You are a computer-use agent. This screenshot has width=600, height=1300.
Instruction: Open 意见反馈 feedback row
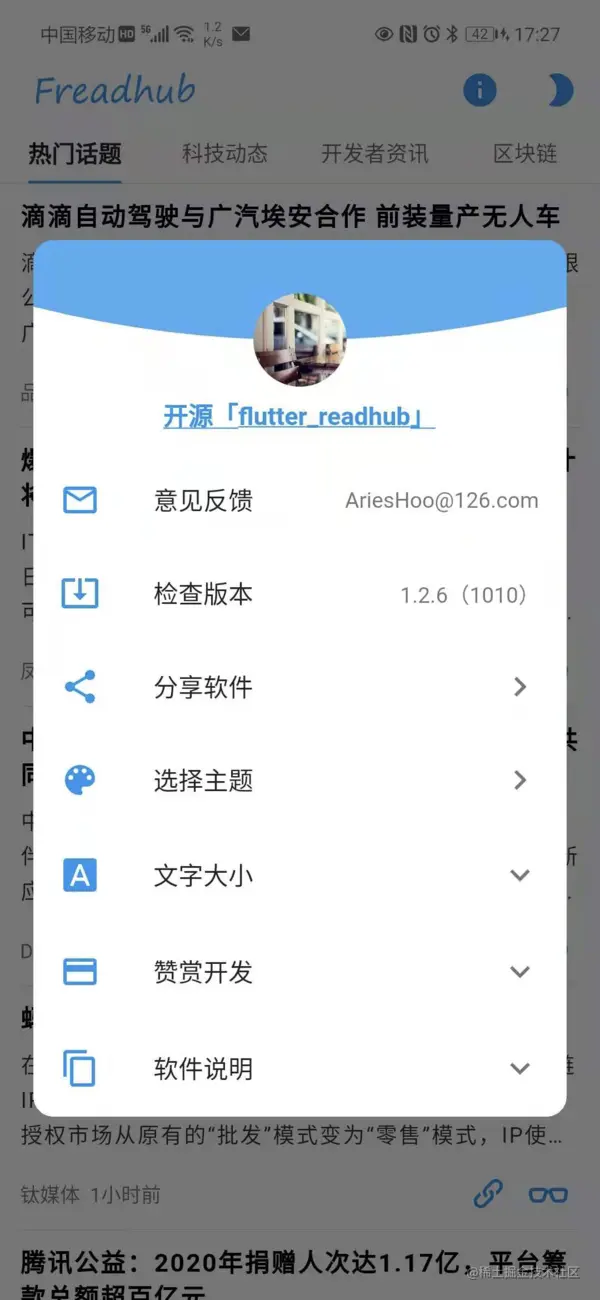(x=300, y=500)
